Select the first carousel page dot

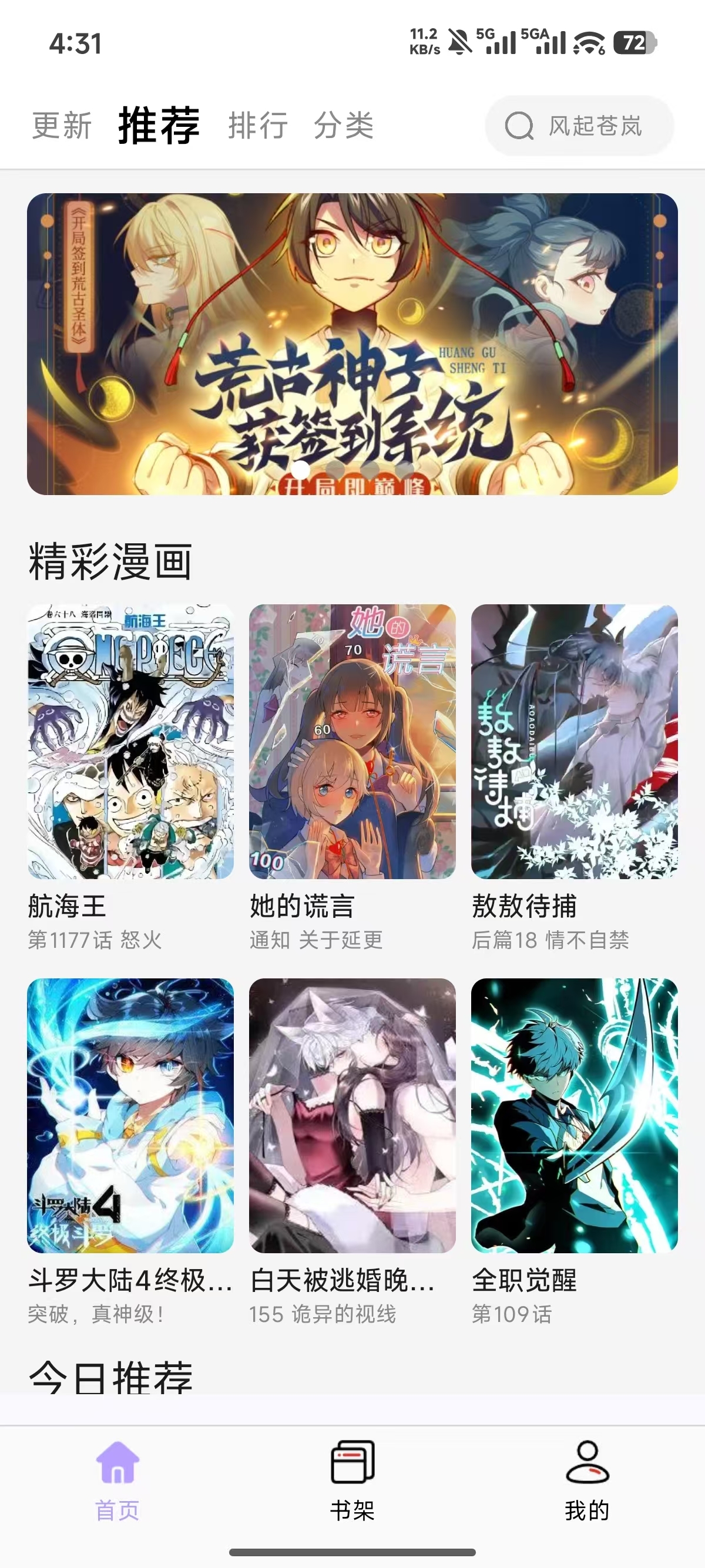(301, 469)
